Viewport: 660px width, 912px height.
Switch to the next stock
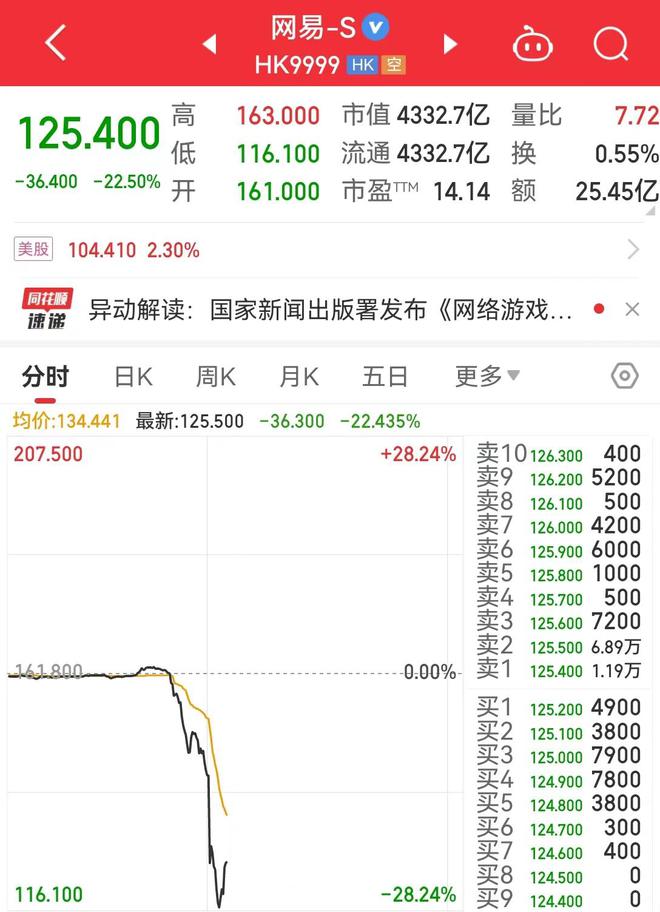tap(450, 44)
